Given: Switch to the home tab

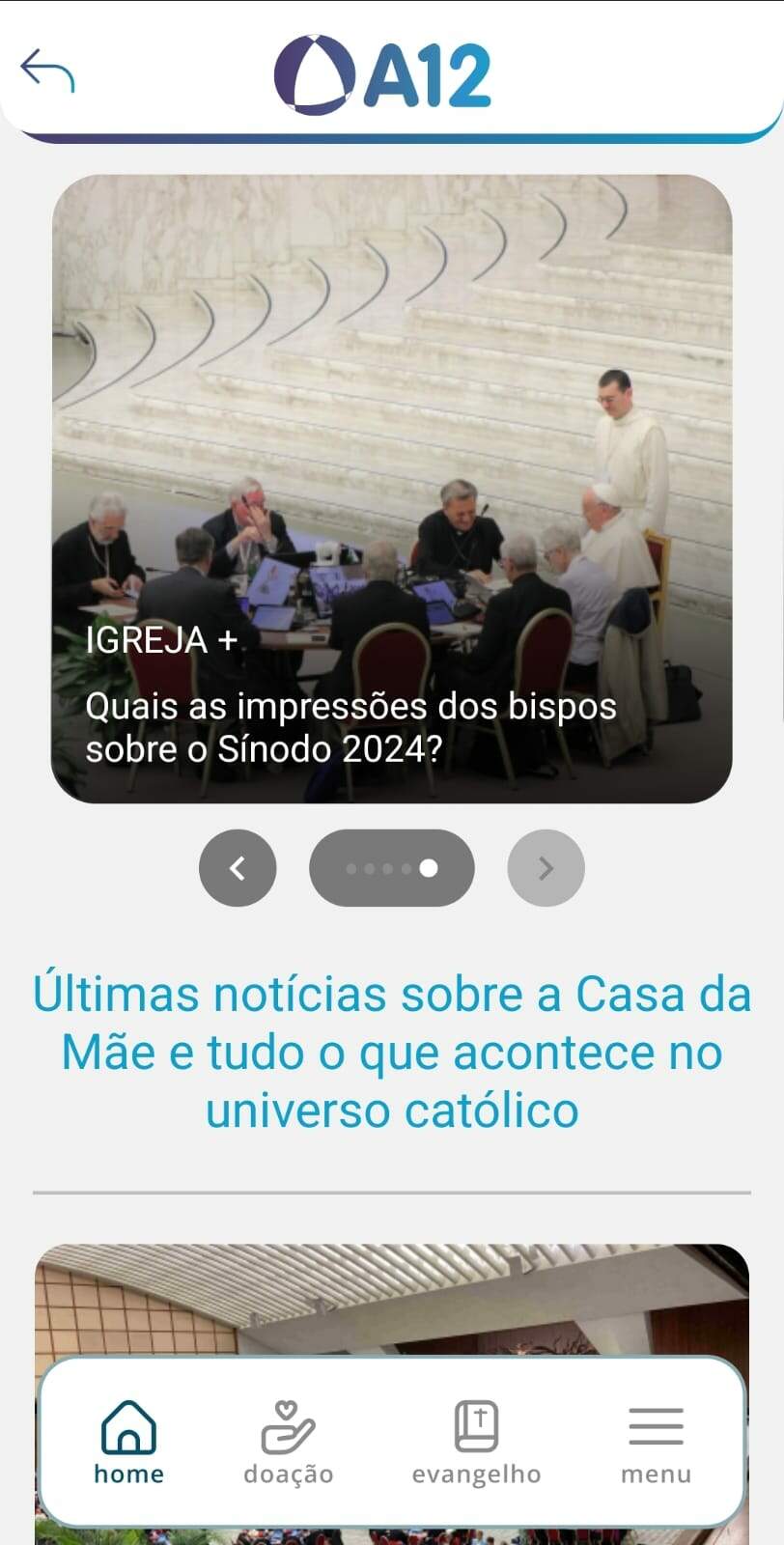Looking at the screenshot, I should [x=128, y=1442].
